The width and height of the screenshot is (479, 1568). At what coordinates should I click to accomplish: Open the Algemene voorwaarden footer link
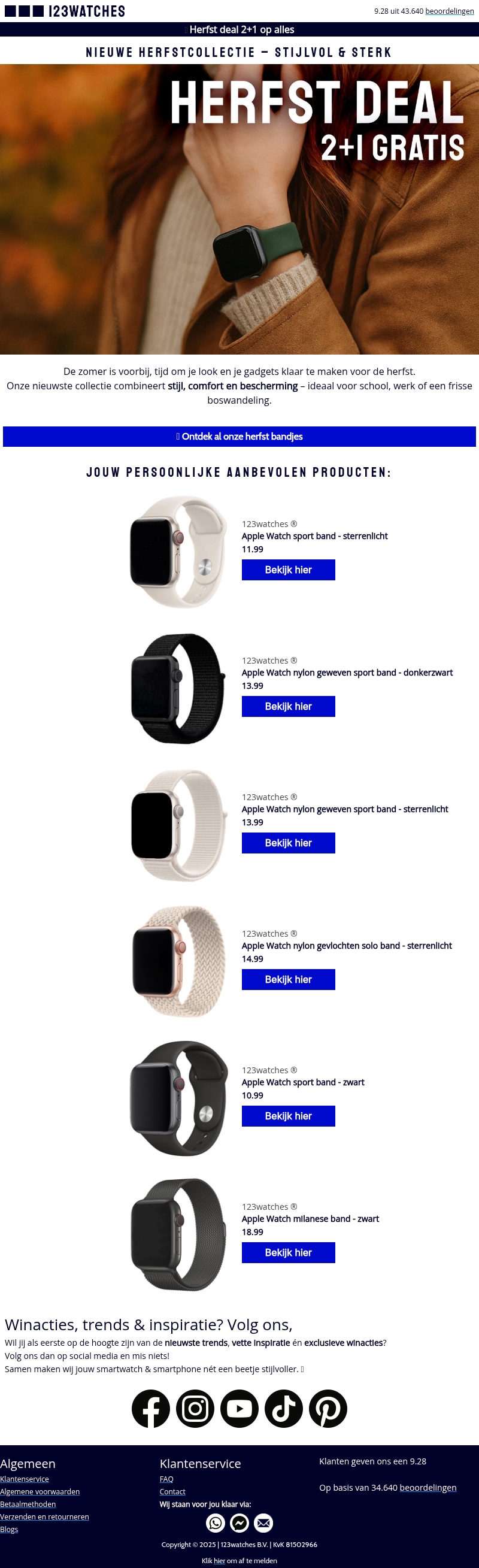(40, 1491)
